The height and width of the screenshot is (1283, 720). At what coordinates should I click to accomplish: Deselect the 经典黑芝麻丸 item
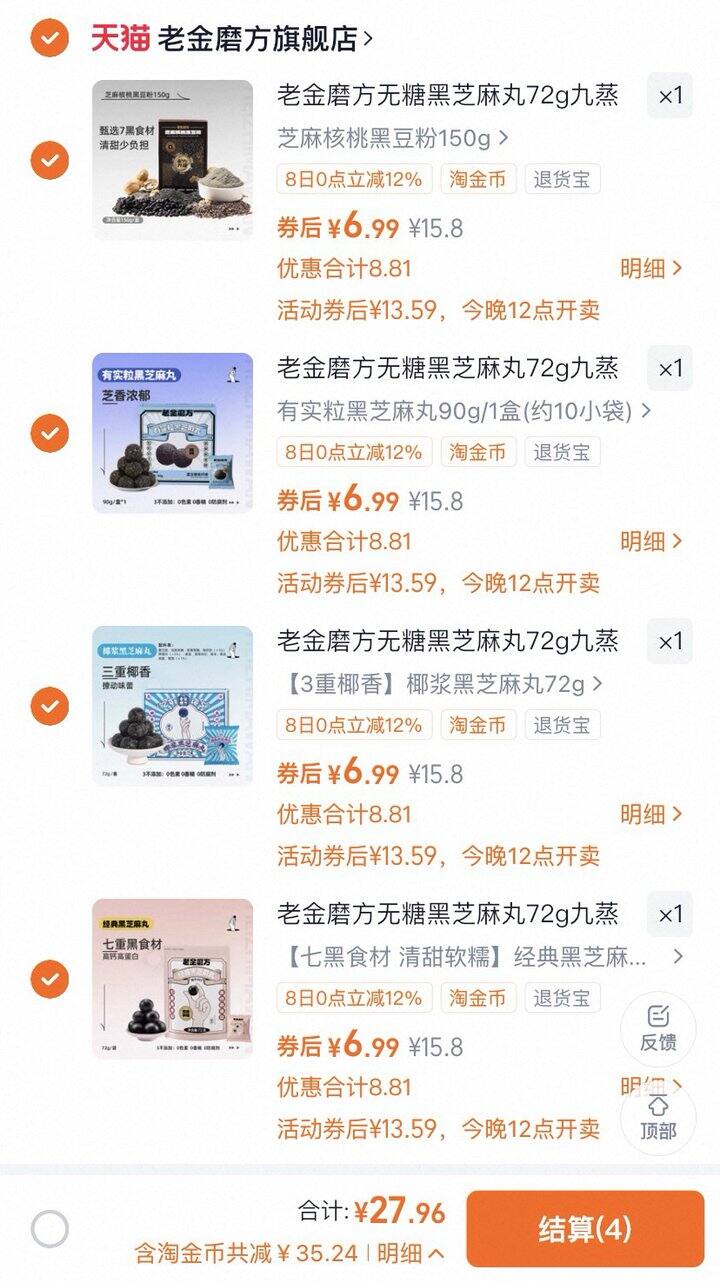[49, 979]
